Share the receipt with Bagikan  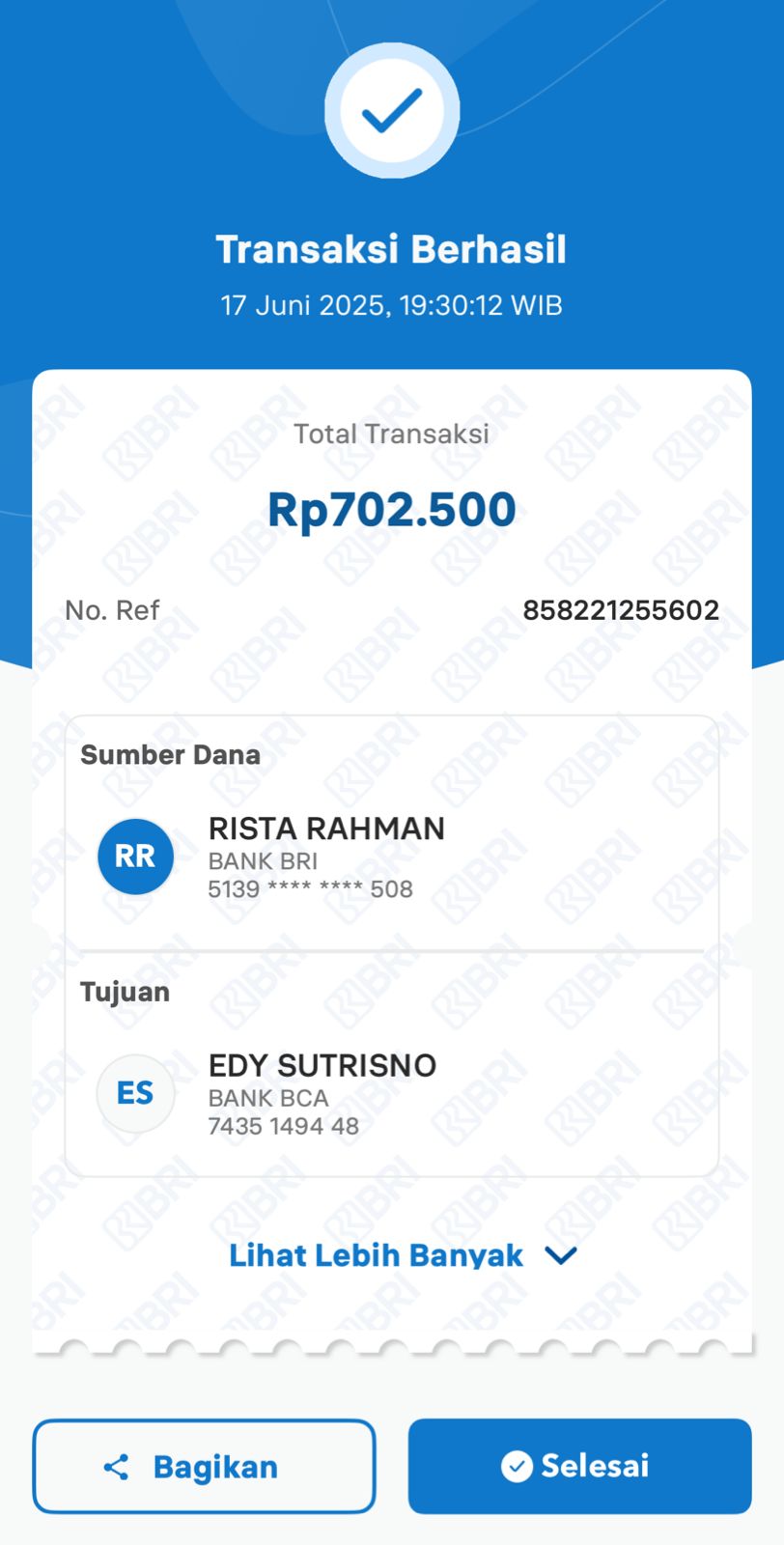tap(204, 1466)
